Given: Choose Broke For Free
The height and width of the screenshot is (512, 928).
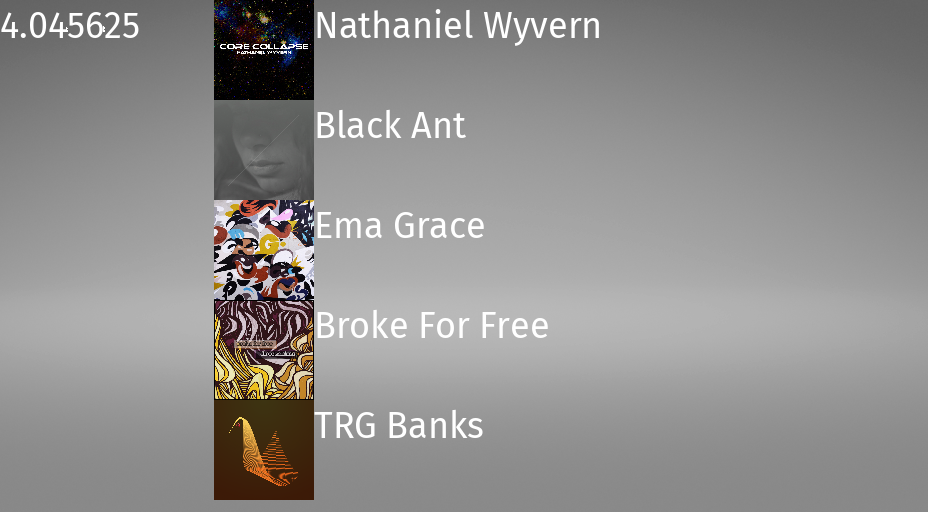Looking at the screenshot, I should coord(432,326).
